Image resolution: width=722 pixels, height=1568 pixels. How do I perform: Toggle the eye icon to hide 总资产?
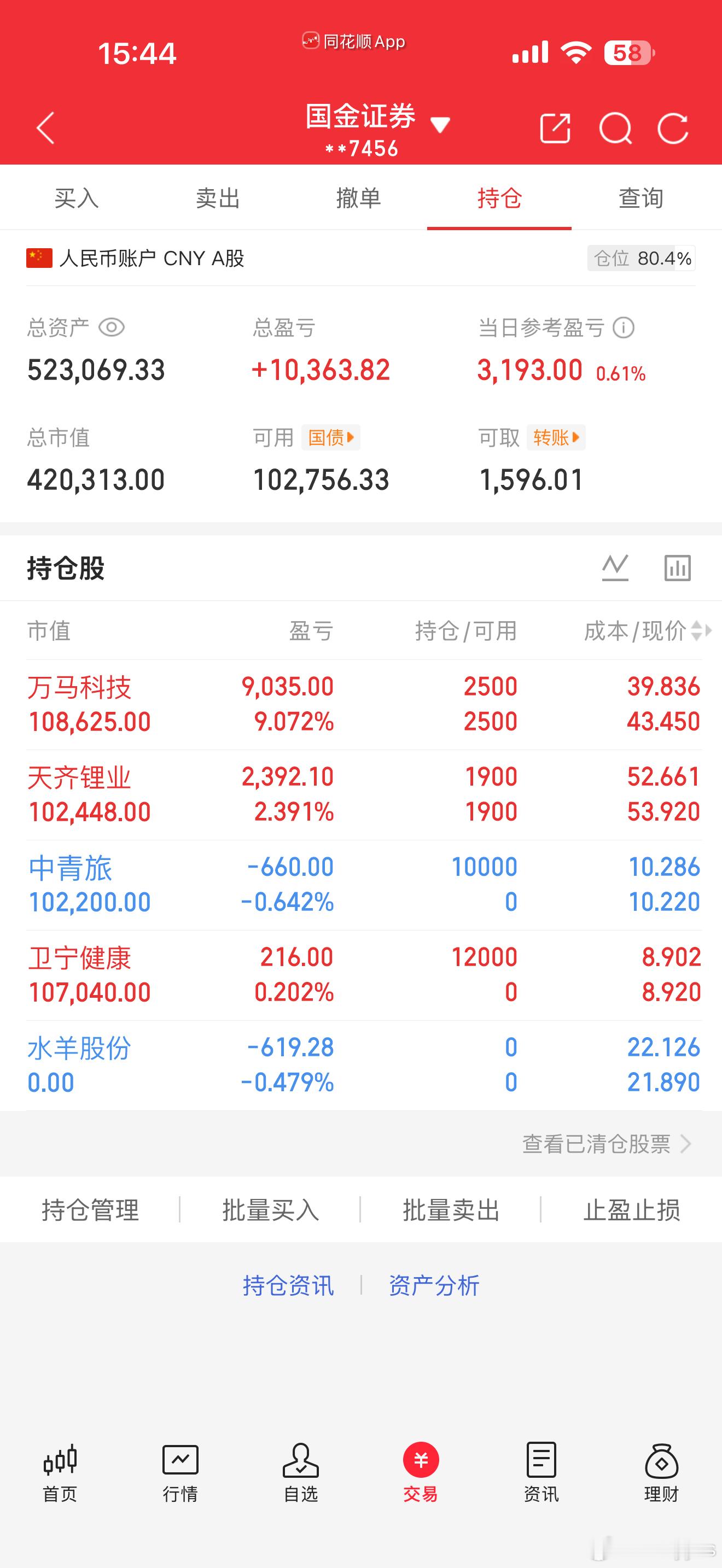pos(112,327)
